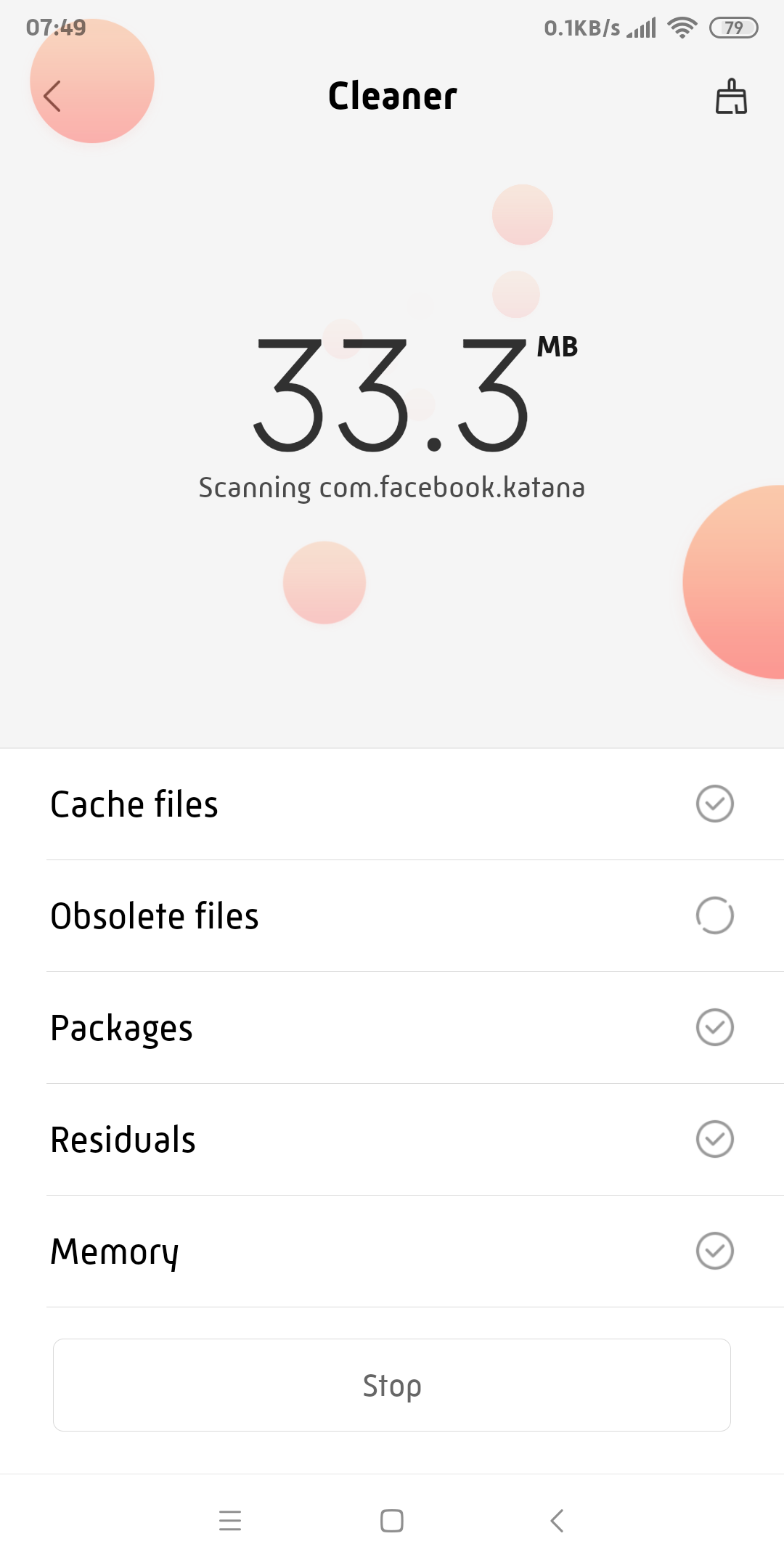Open the Cache files row
This screenshot has width=784, height=1568.
point(392,804)
